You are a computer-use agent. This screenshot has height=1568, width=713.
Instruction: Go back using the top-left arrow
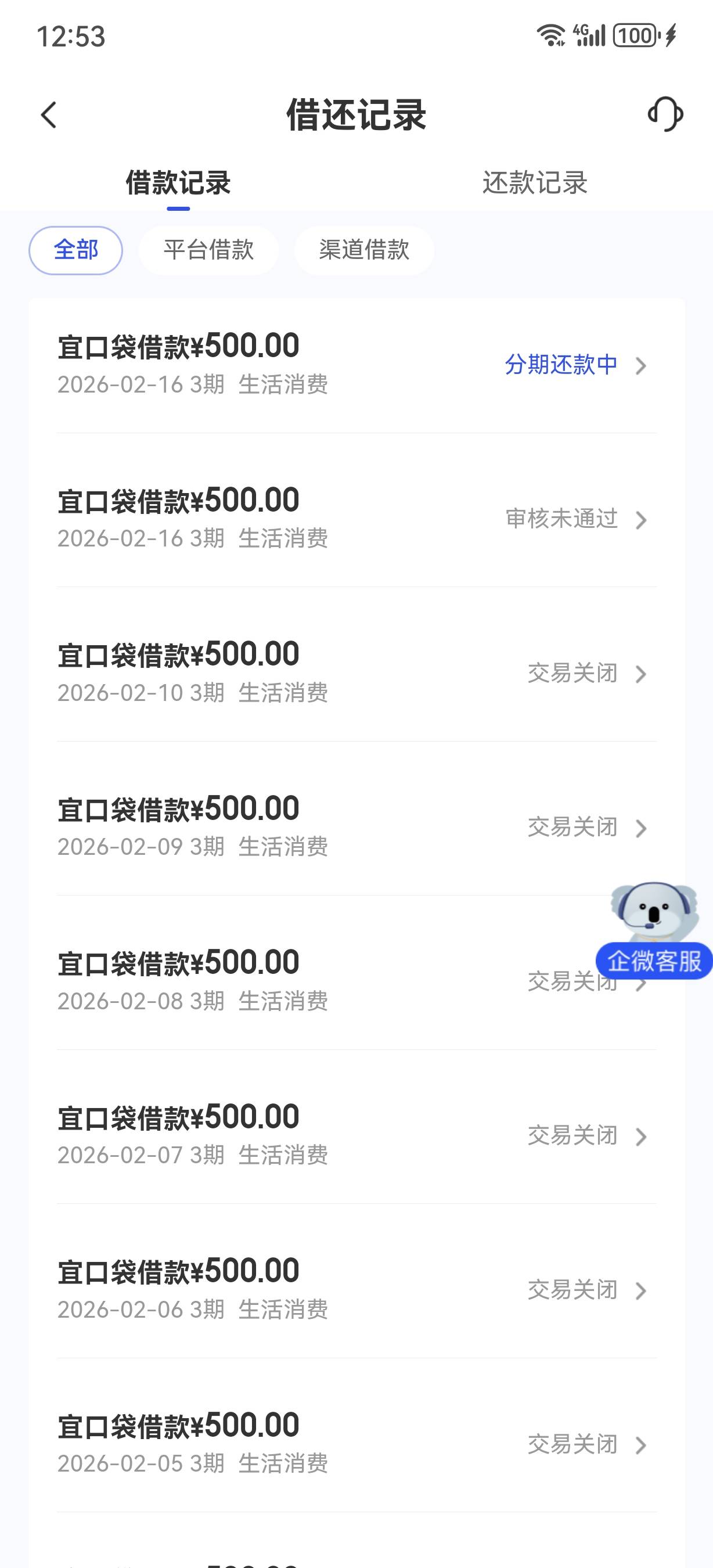point(49,115)
